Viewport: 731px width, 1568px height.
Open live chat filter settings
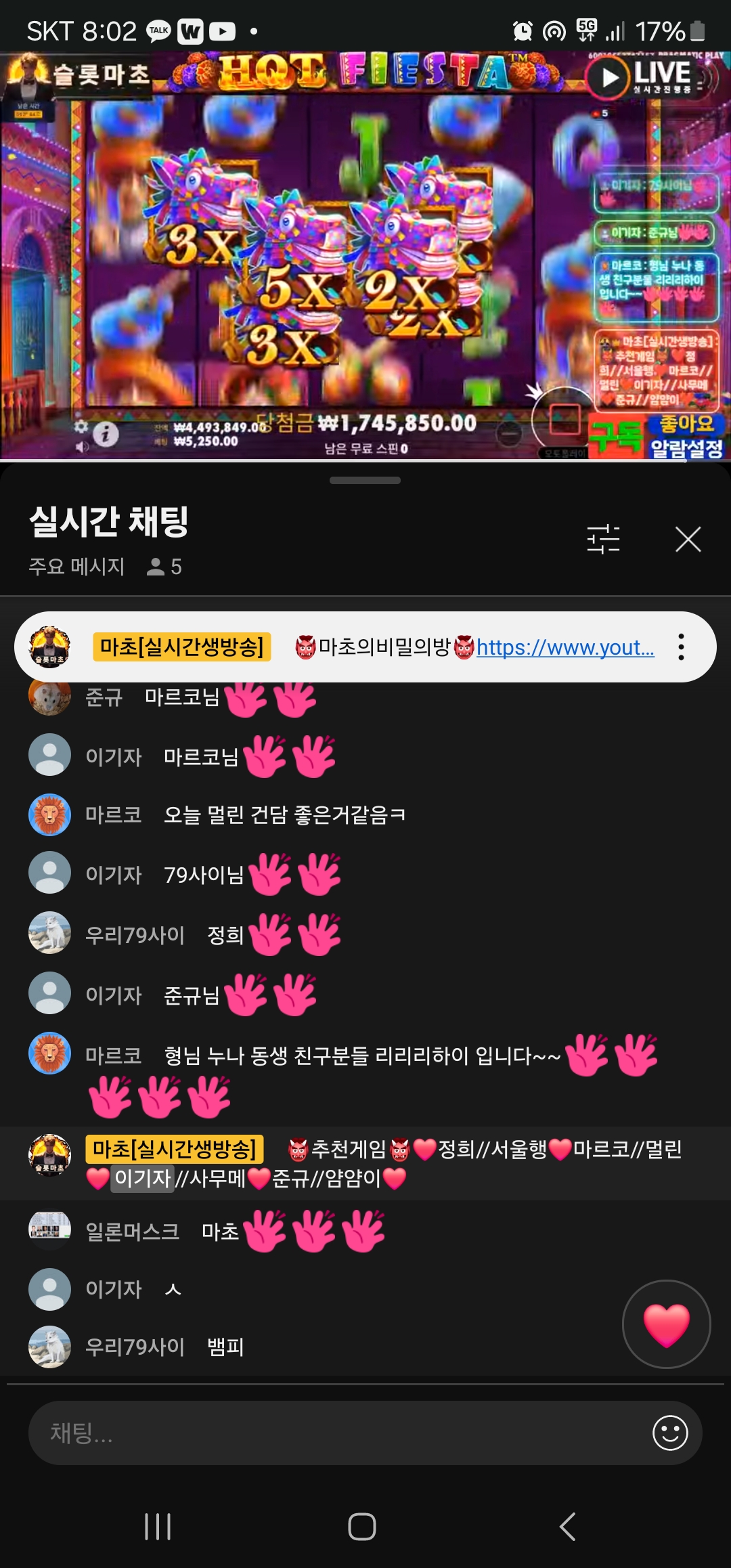click(x=603, y=540)
